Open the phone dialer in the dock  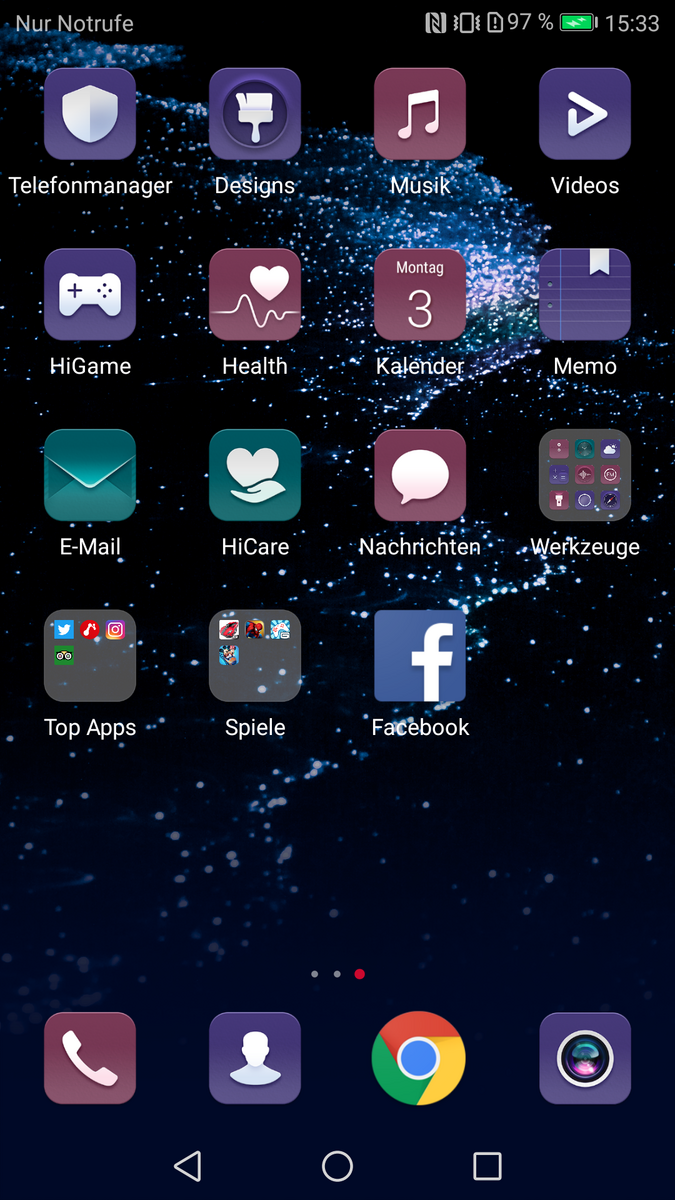pyautogui.click(x=90, y=1058)
